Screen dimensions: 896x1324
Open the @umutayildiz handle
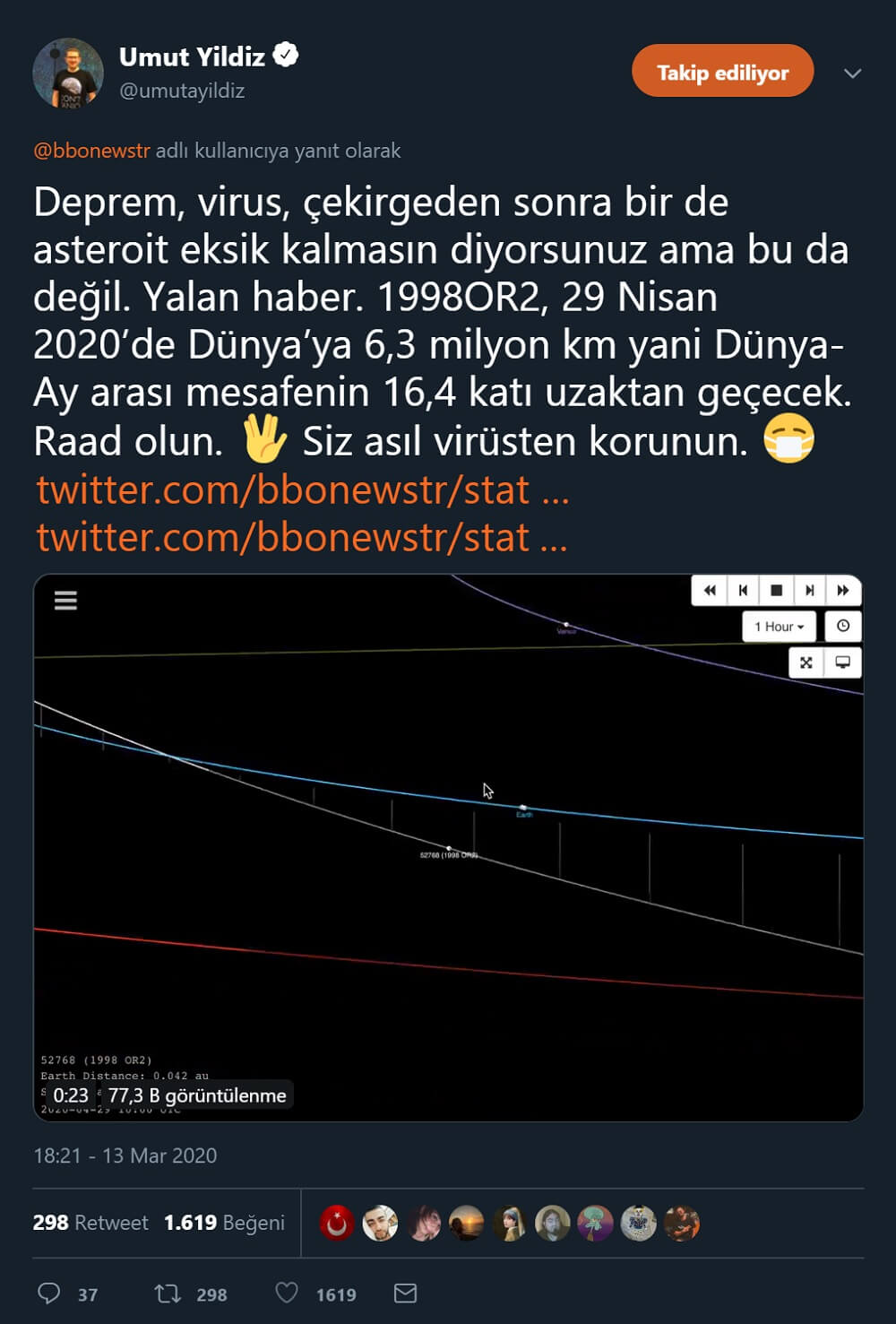pyautogui.click(x=182, y=91)
